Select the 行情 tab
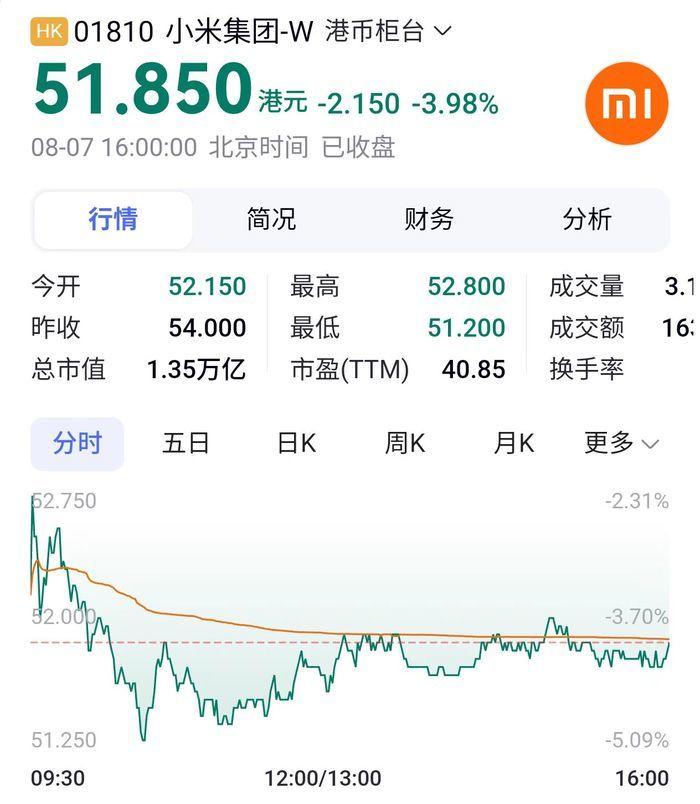Image resolution: width=700 pixels, height=804 pixels. pos(113,220)
